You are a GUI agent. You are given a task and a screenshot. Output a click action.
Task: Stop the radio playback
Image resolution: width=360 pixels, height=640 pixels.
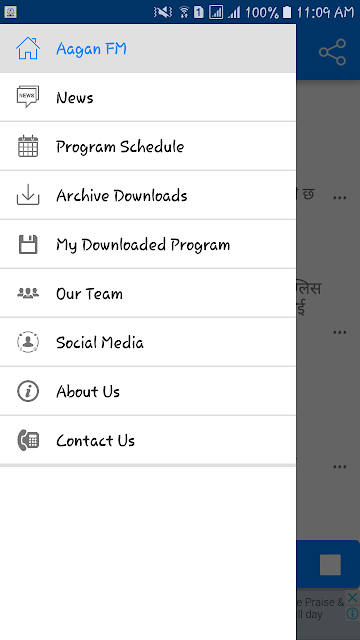pyautogui.click(x=330, y=565)
